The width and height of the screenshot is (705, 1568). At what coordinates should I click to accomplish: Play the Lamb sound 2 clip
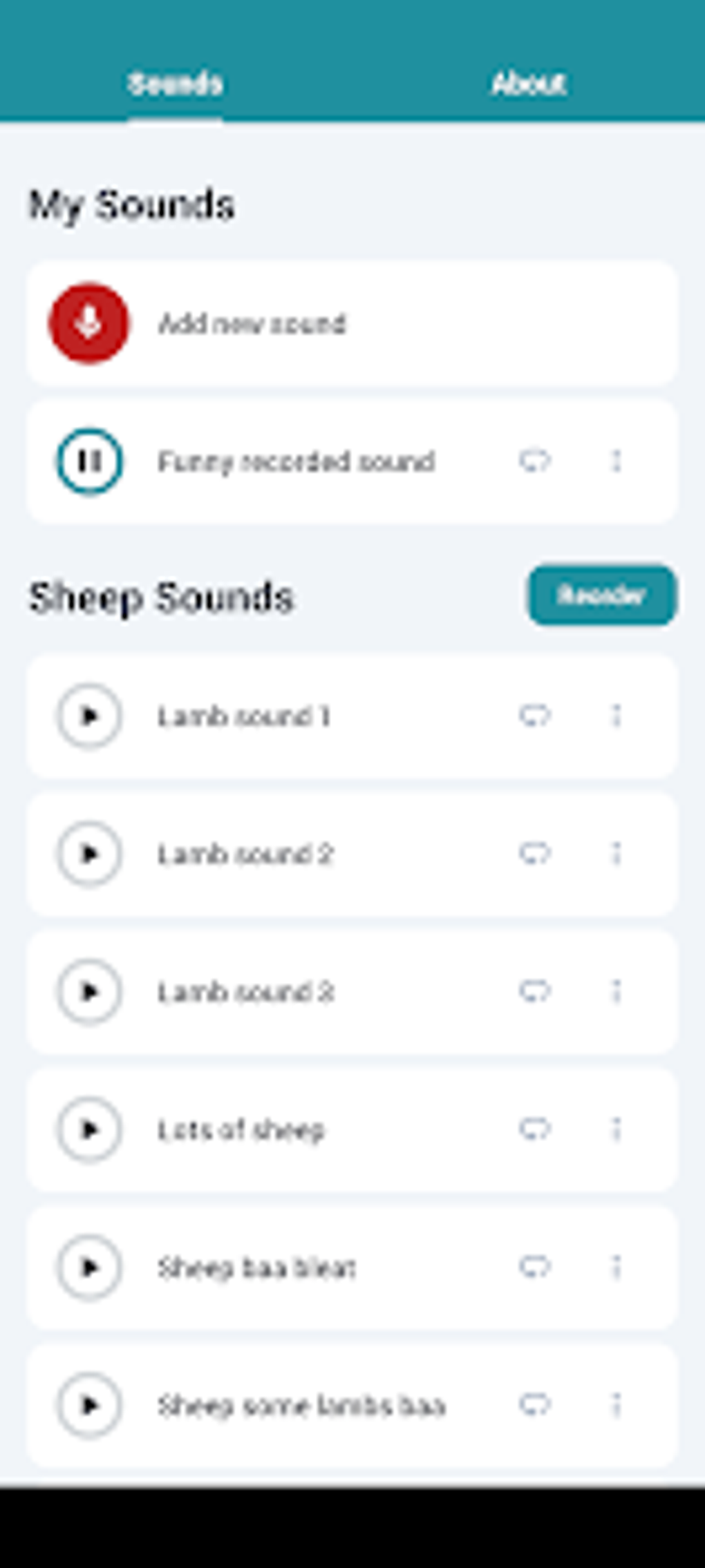90,854
